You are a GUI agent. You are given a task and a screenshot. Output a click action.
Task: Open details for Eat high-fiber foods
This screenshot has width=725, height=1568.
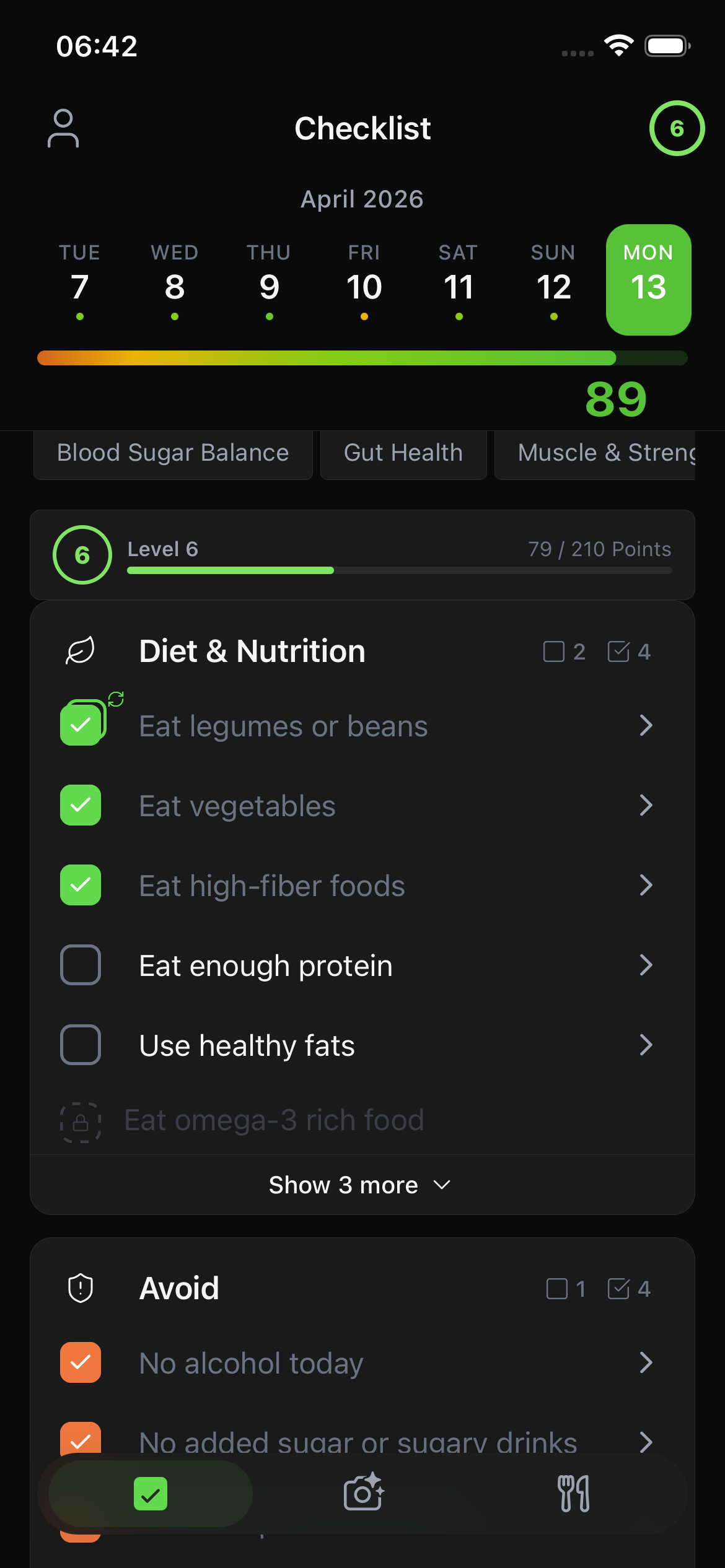click(646, 886)
